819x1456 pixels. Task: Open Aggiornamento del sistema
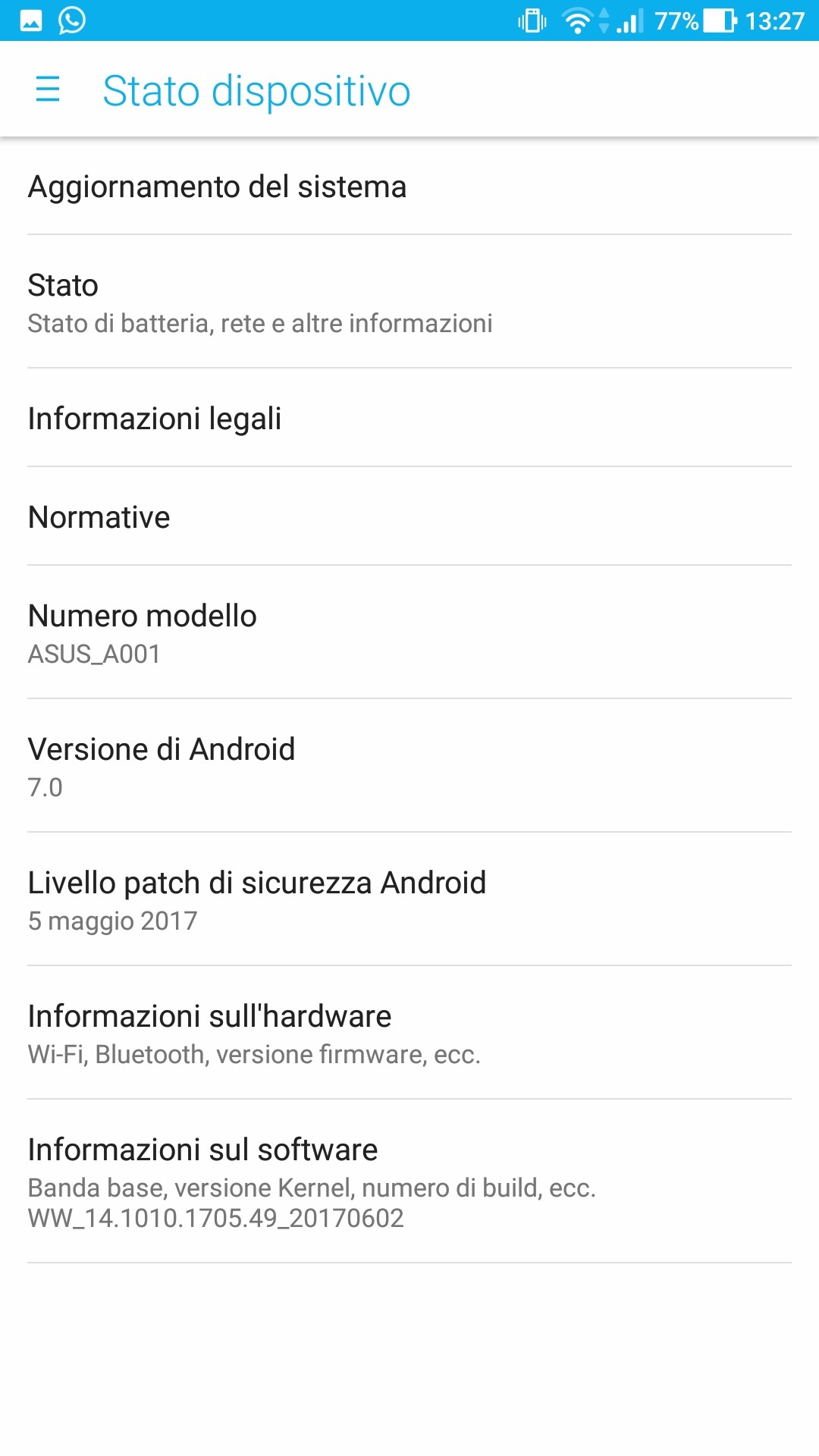409,187
